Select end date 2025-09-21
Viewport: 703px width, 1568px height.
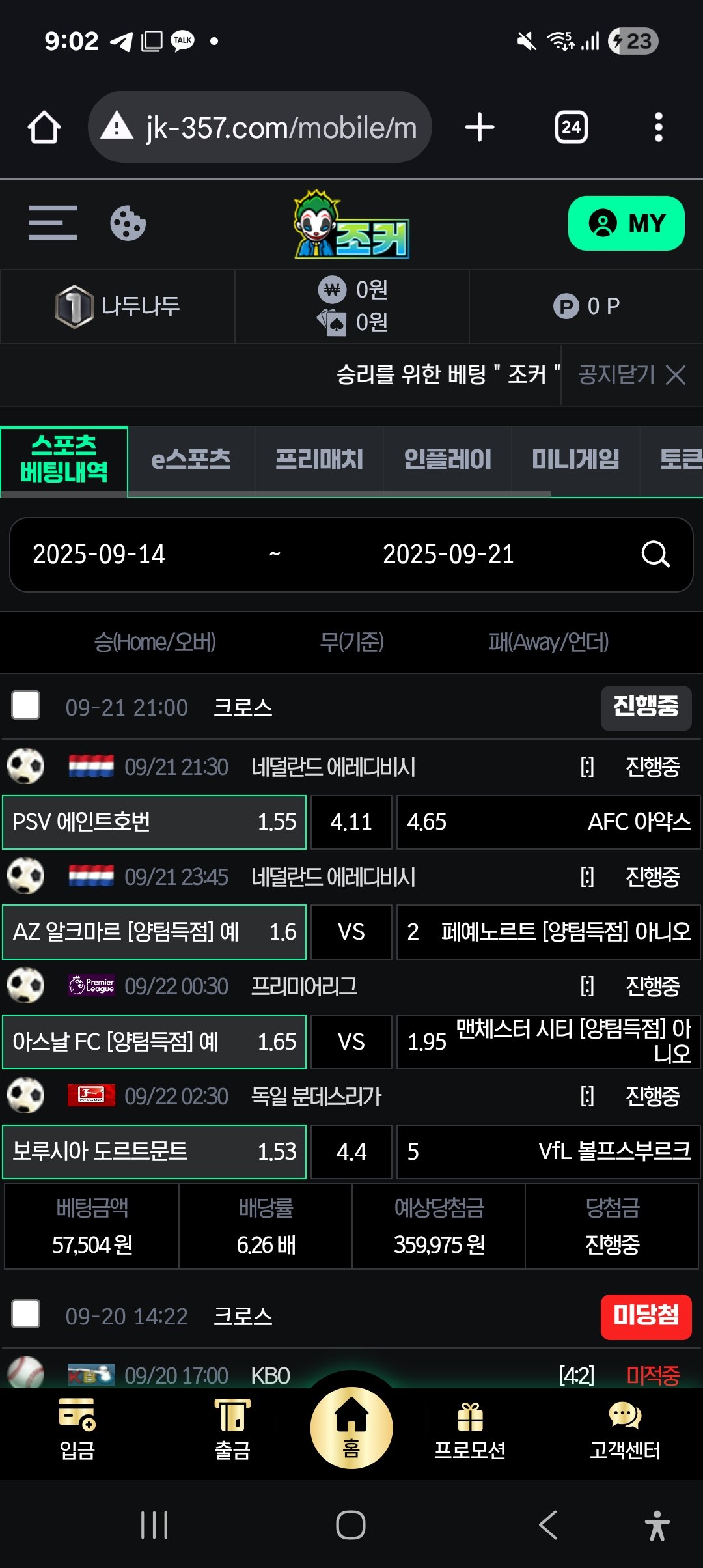448,555
